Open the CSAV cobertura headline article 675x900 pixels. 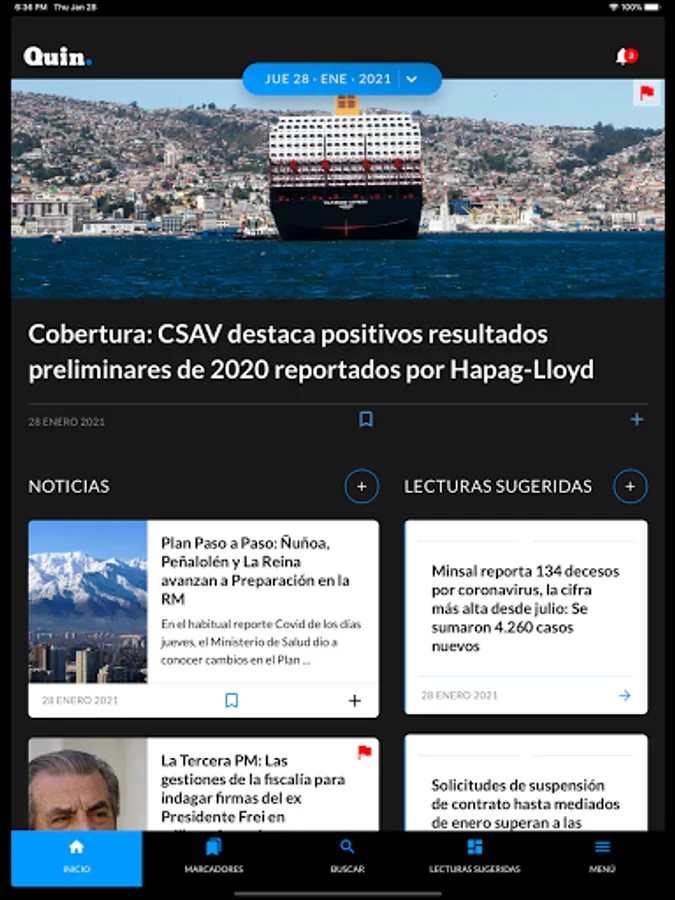311,352
